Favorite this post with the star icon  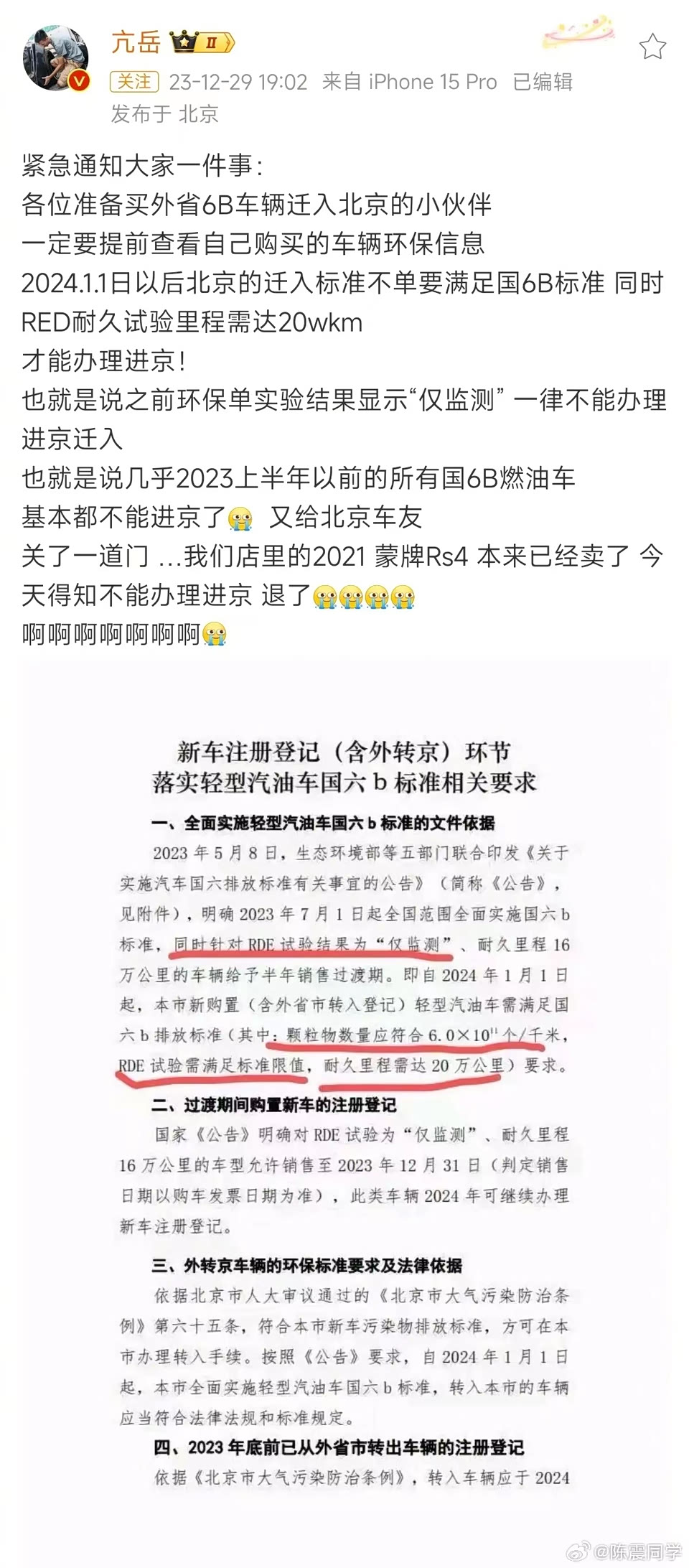tap(652, 47)
